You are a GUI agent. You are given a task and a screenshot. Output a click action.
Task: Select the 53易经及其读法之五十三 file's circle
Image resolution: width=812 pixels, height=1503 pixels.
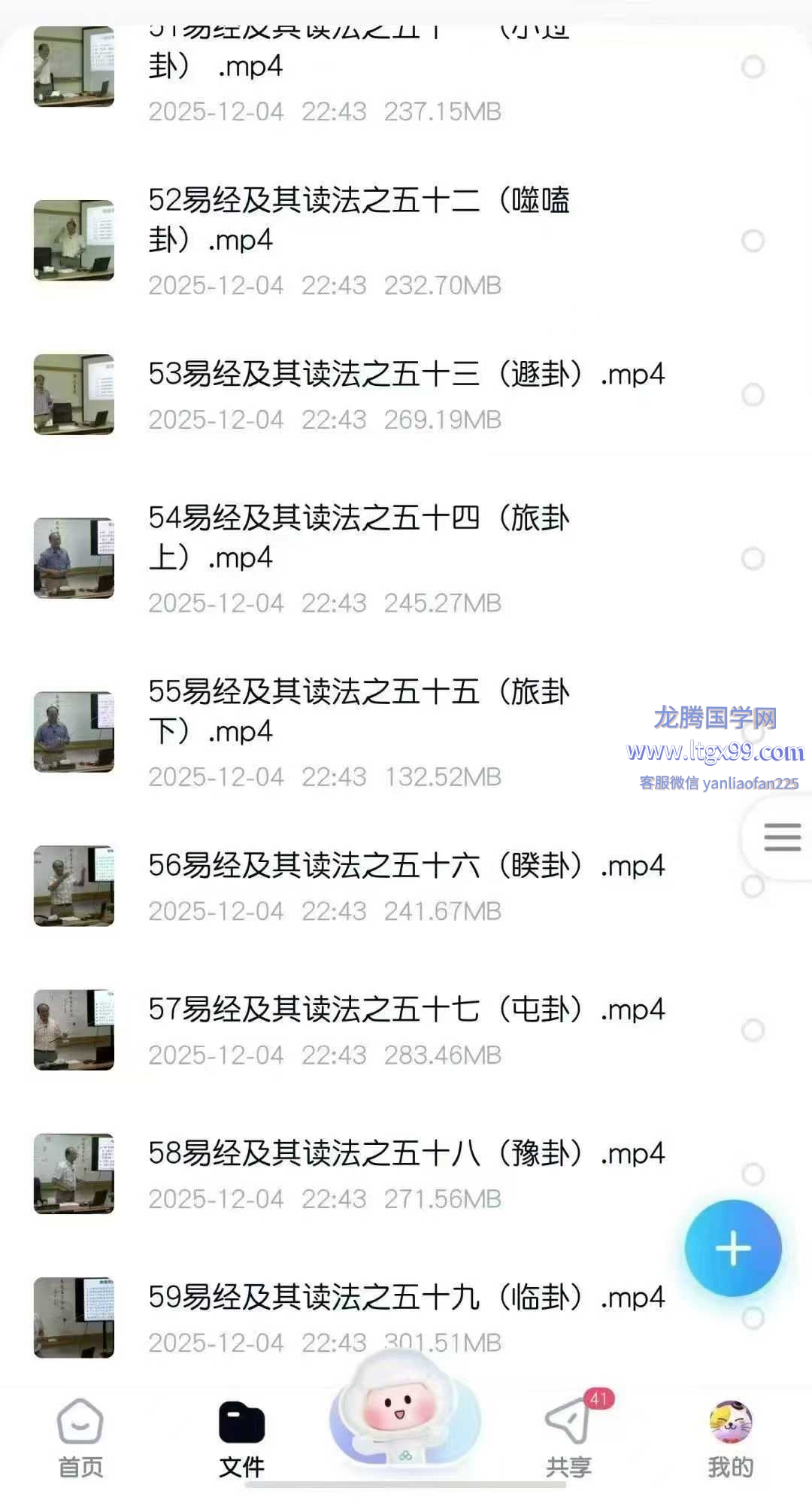[753, 395]
